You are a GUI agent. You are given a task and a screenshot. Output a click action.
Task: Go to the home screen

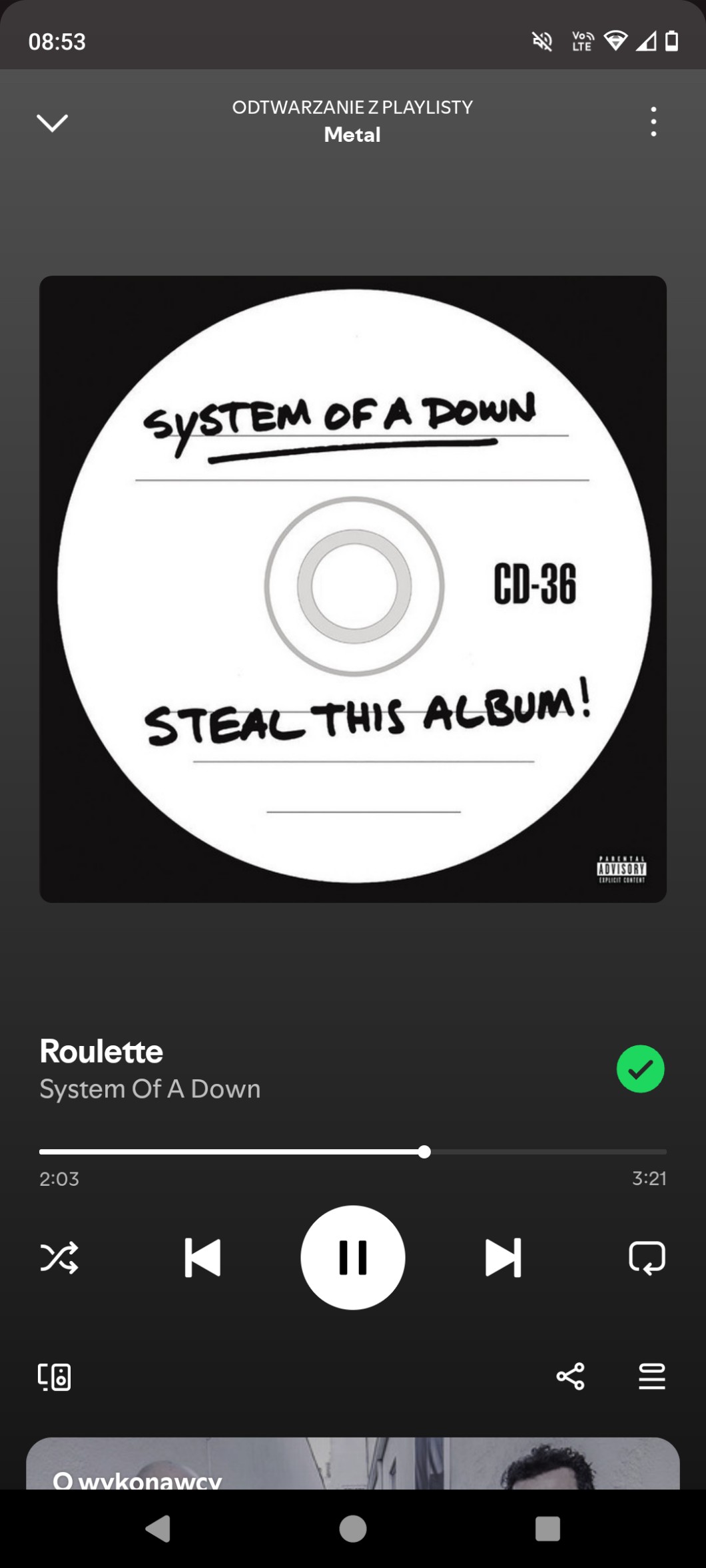(x=352, y=1529)
